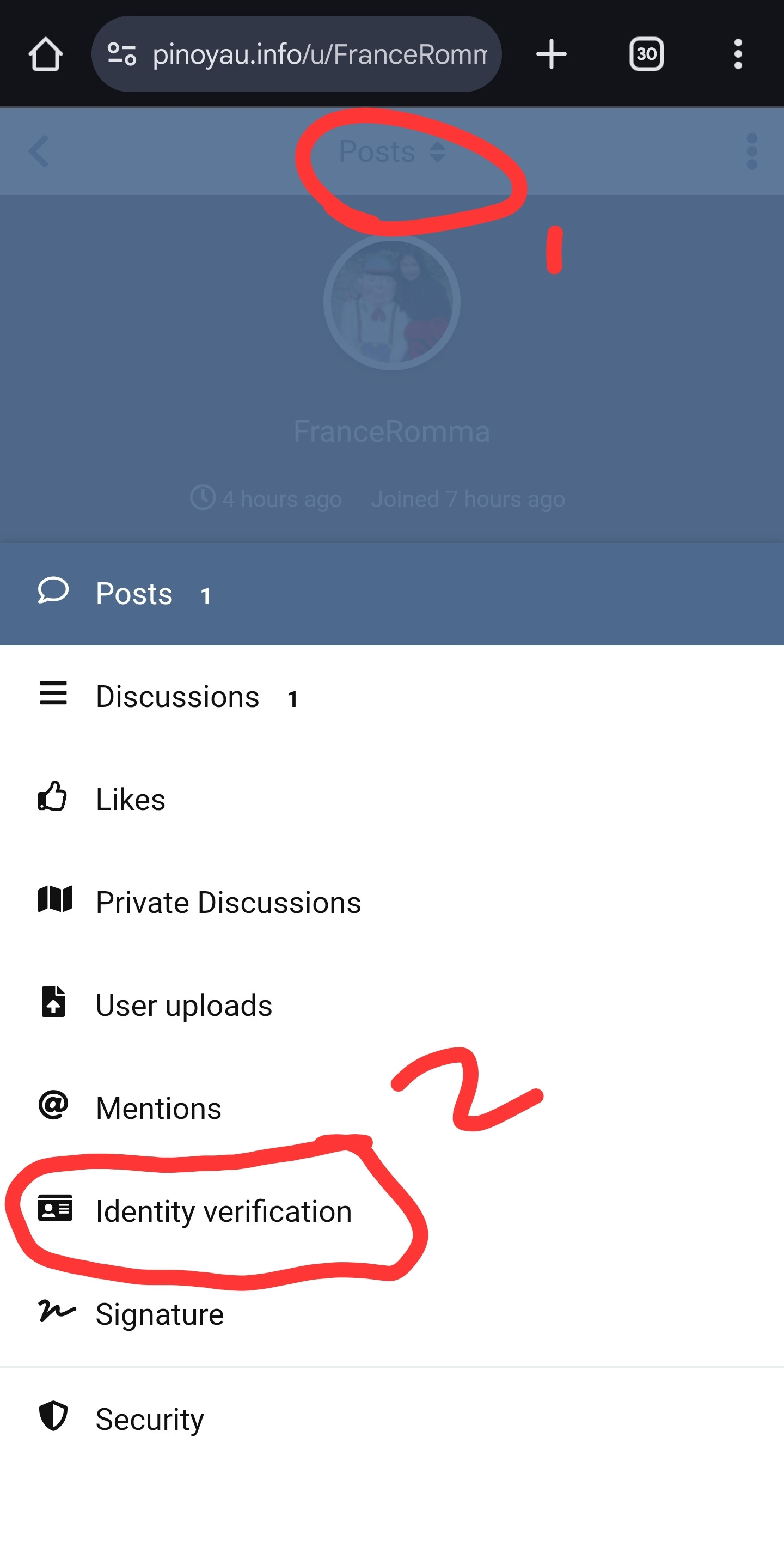Open the Signature settings
The image size is (784, 1547).
point(160,1314)
